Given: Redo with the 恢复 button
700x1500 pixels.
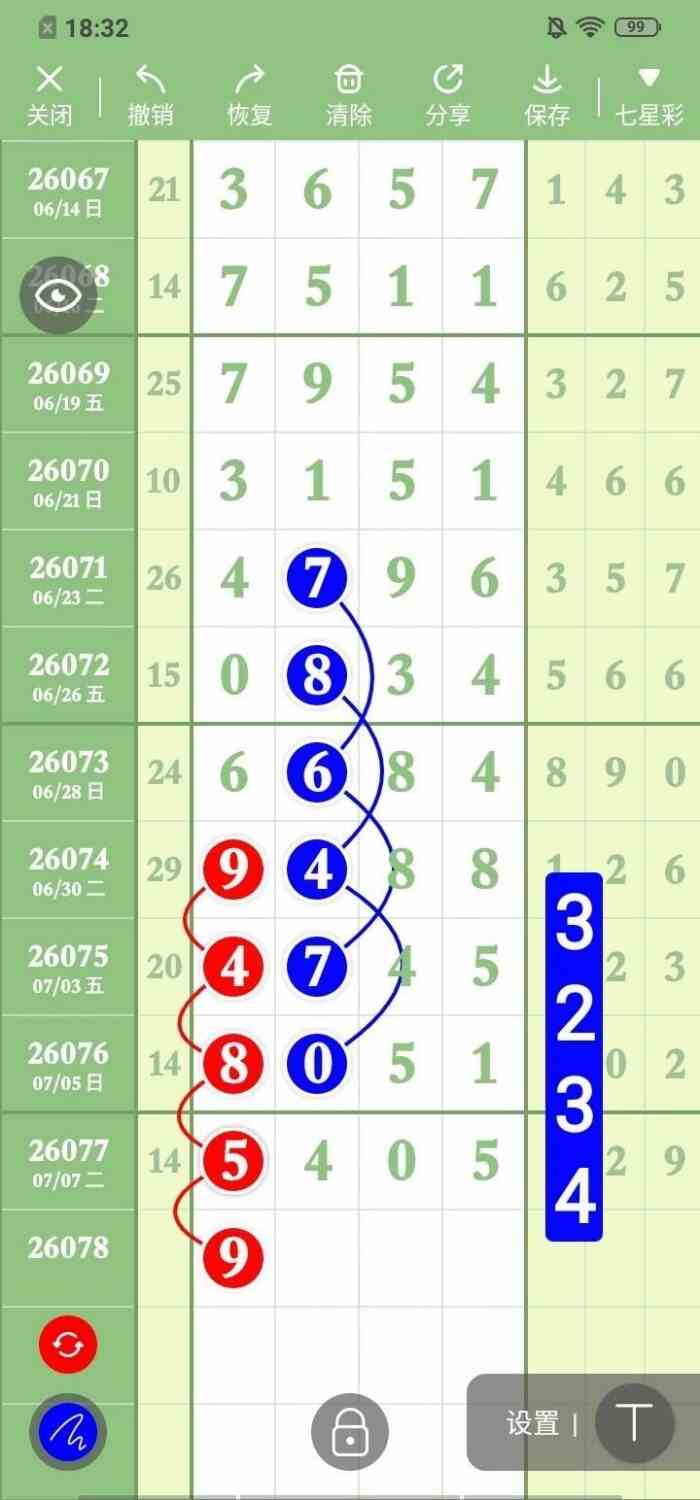Looking at the screenshot, I should pyautogui.click(x=249, y=97).
